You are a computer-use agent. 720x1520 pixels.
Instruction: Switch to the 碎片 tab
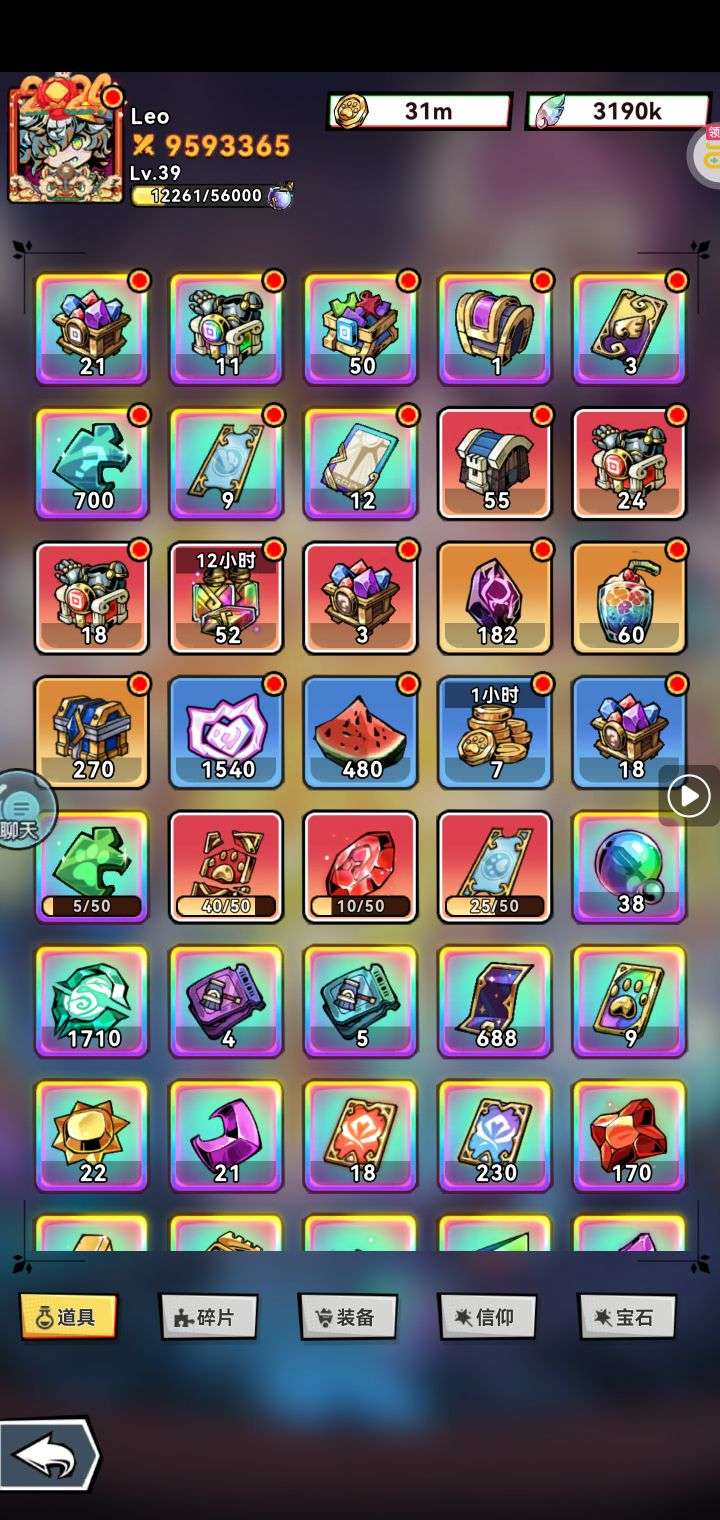[208, 1317]
